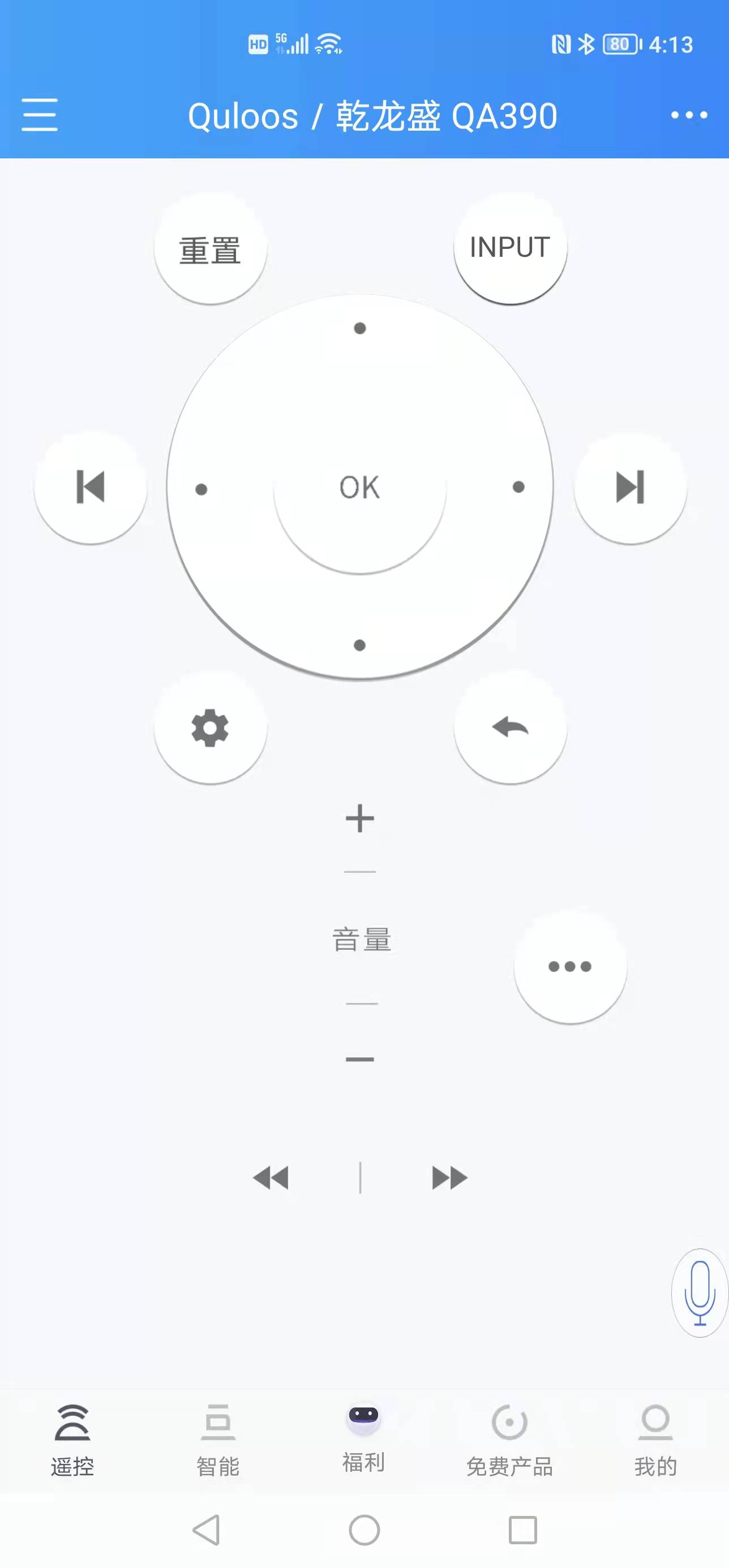Fast forward playback
729x1568 pixels.
[449, 1178]
